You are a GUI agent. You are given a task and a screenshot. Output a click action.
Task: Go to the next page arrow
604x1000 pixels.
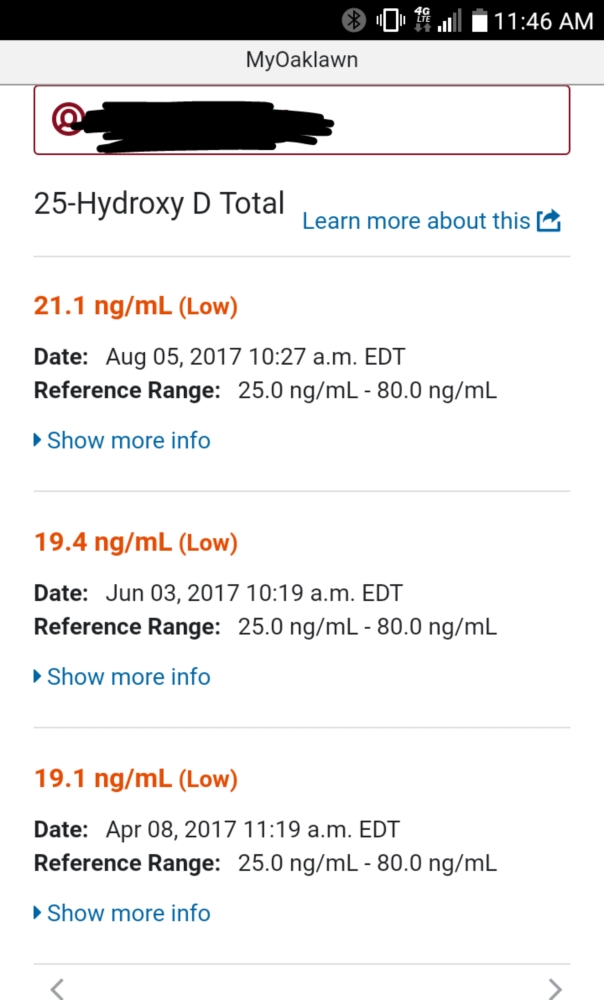[555, 989]
